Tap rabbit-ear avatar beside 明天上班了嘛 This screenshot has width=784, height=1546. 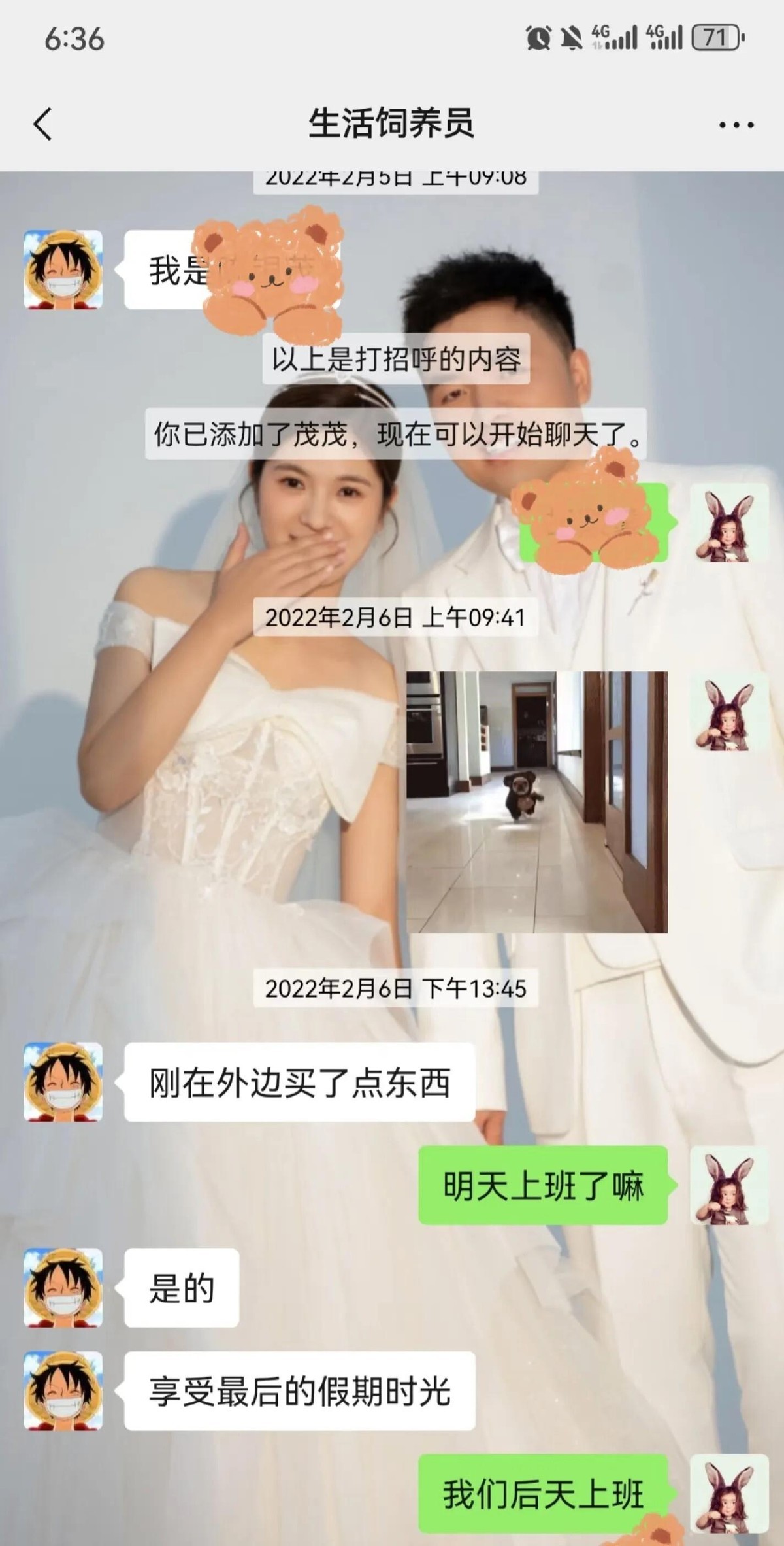729,1185
